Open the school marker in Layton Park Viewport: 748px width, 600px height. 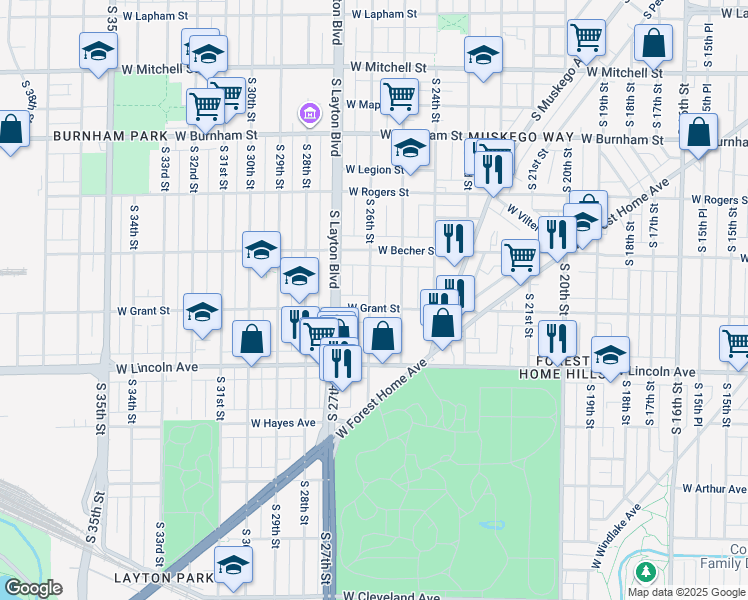point(233,567)
